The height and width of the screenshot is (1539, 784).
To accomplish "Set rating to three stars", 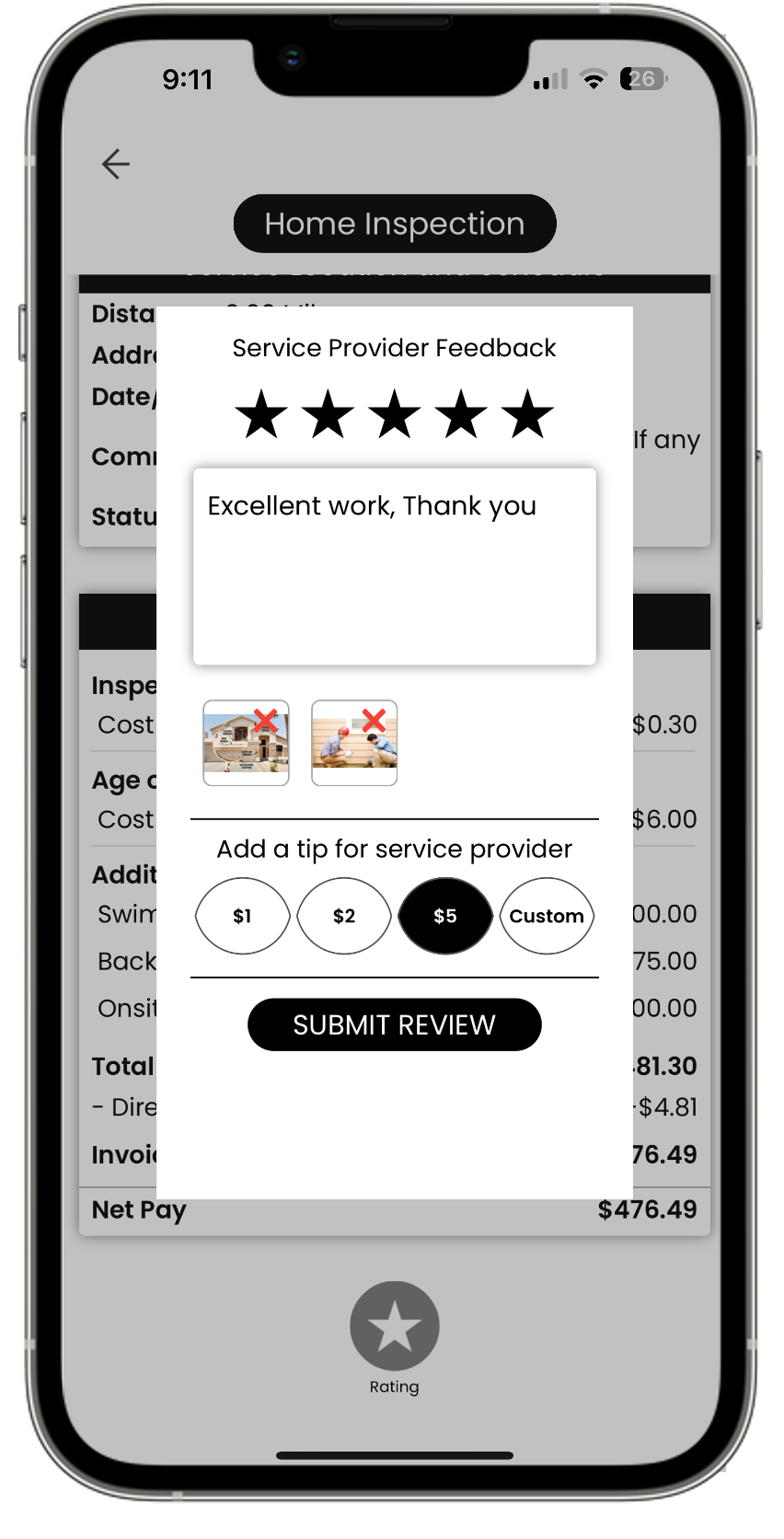I will 395,413.
